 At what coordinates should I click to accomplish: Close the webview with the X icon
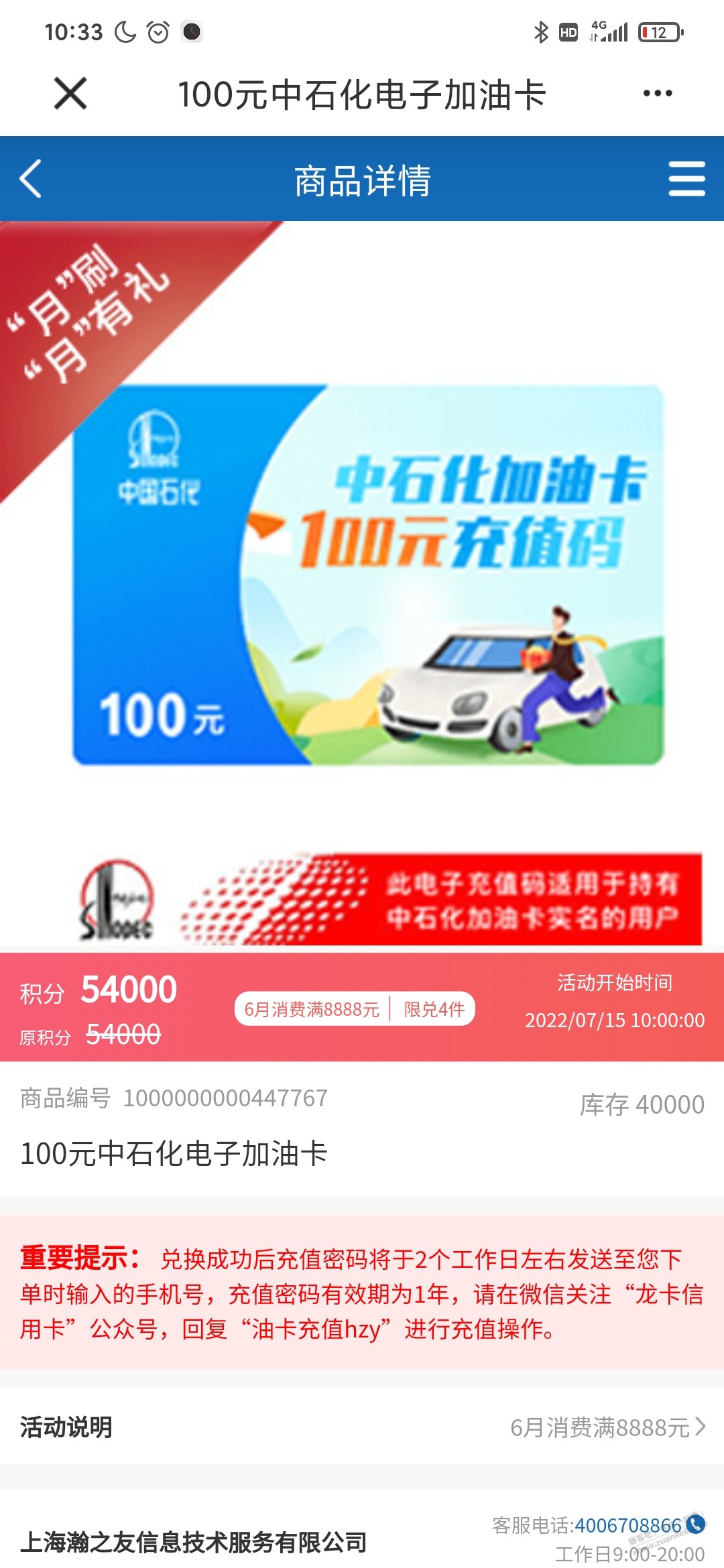[70, 93]
